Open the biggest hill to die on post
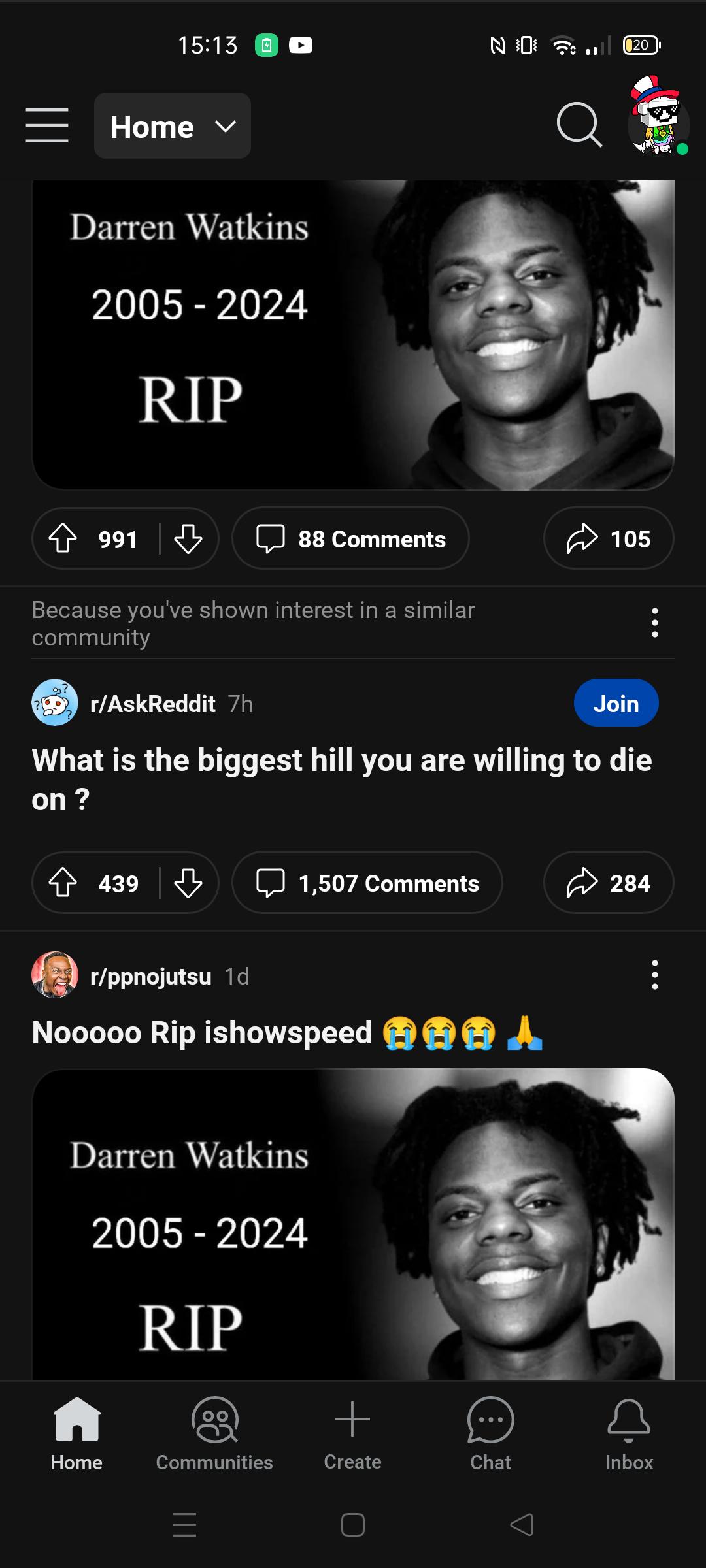706x1568 pixels. point(341,779)
